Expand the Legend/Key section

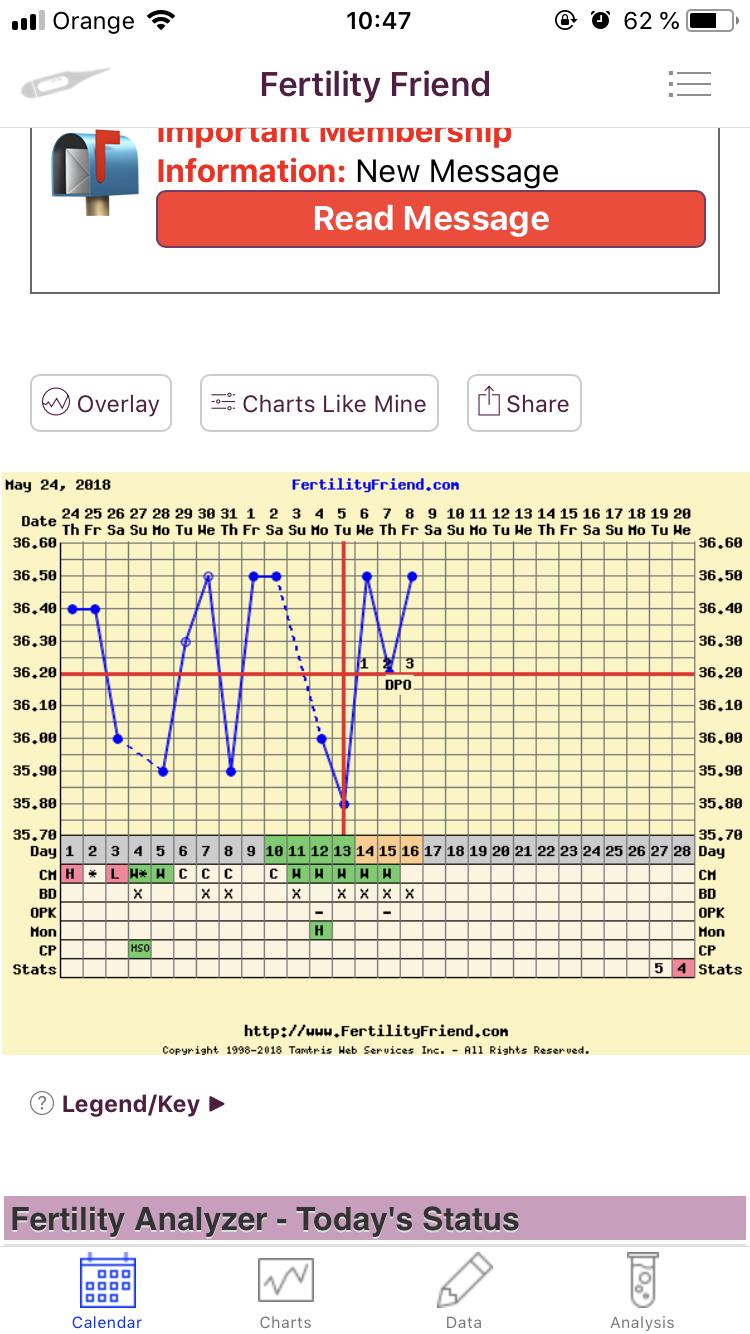pyautogui.click(x=130, y=1104)
